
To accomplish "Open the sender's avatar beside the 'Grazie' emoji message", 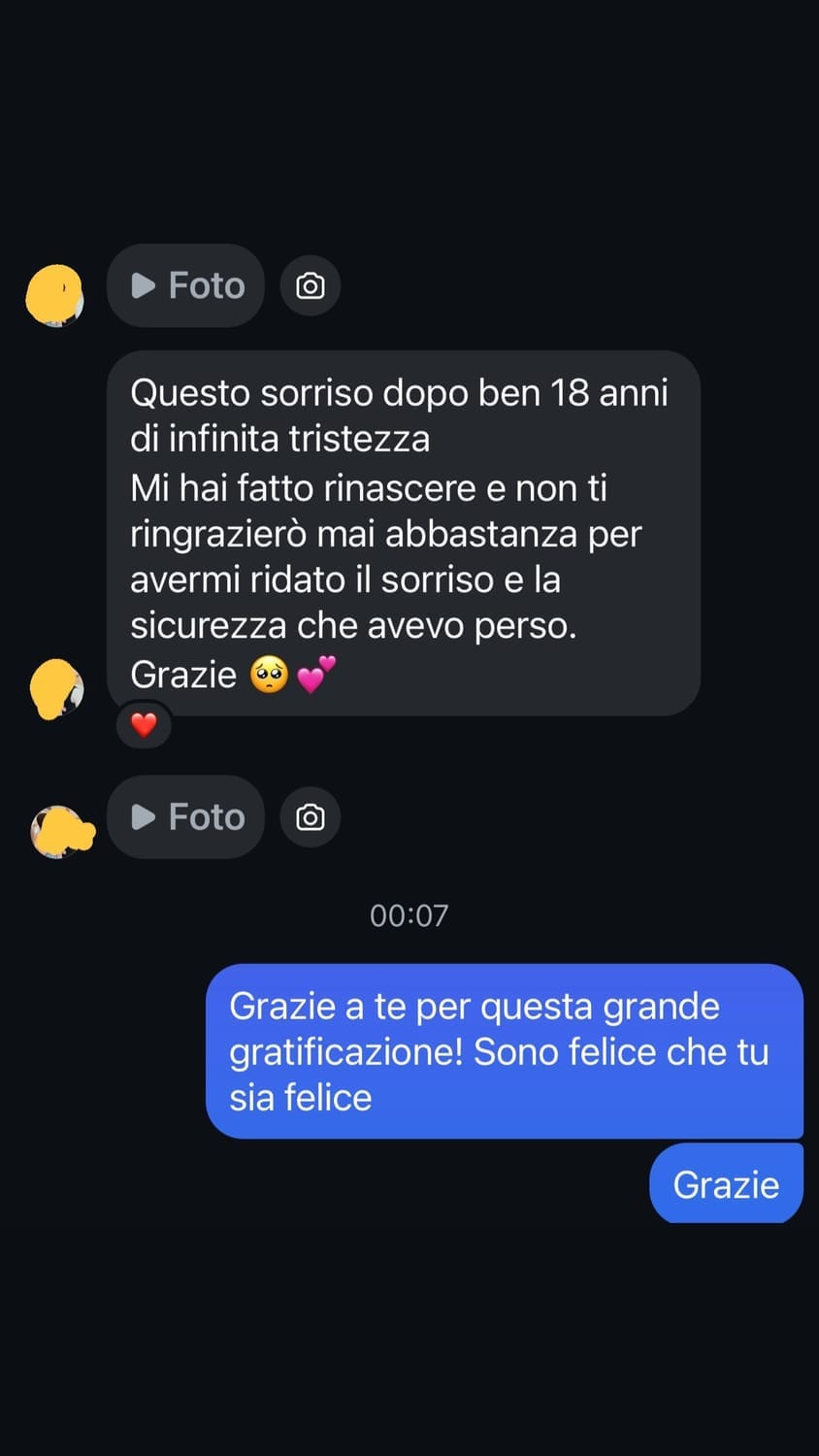I will click(57, 689).
